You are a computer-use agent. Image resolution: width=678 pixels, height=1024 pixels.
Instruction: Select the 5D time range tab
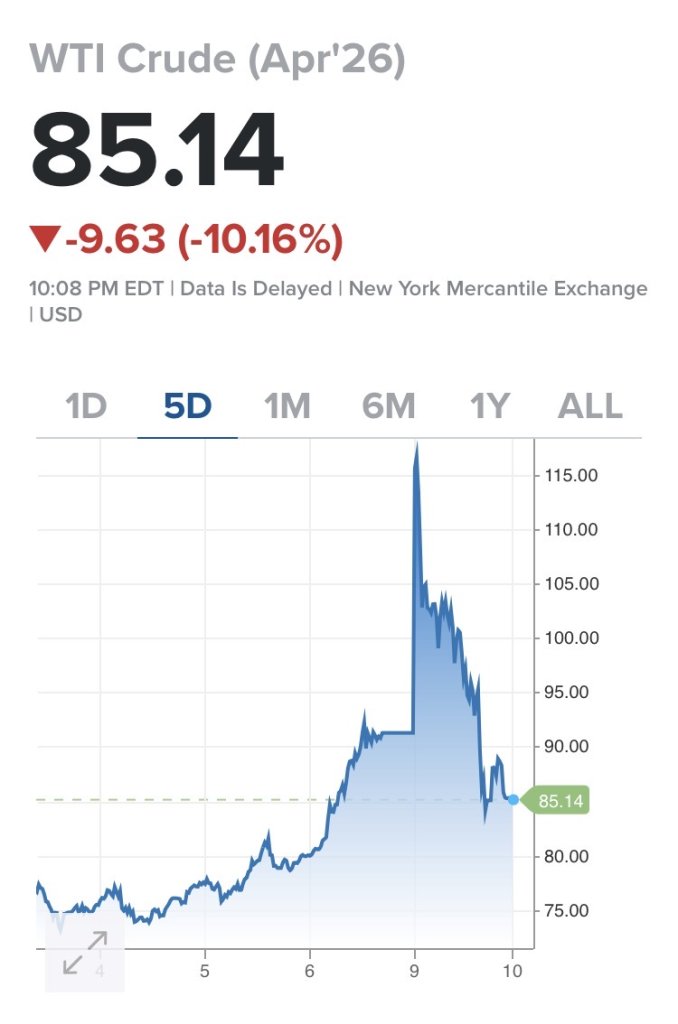pyautogui.click(x=188, y=407)
